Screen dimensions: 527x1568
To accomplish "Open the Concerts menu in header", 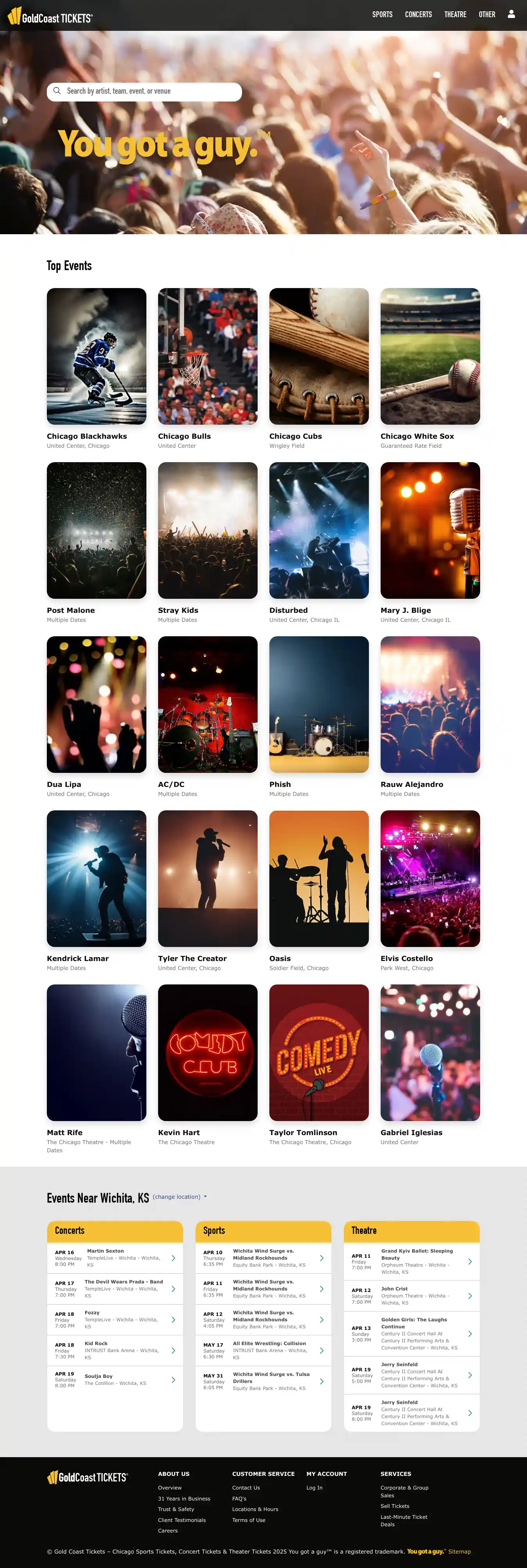I will 418,14.
